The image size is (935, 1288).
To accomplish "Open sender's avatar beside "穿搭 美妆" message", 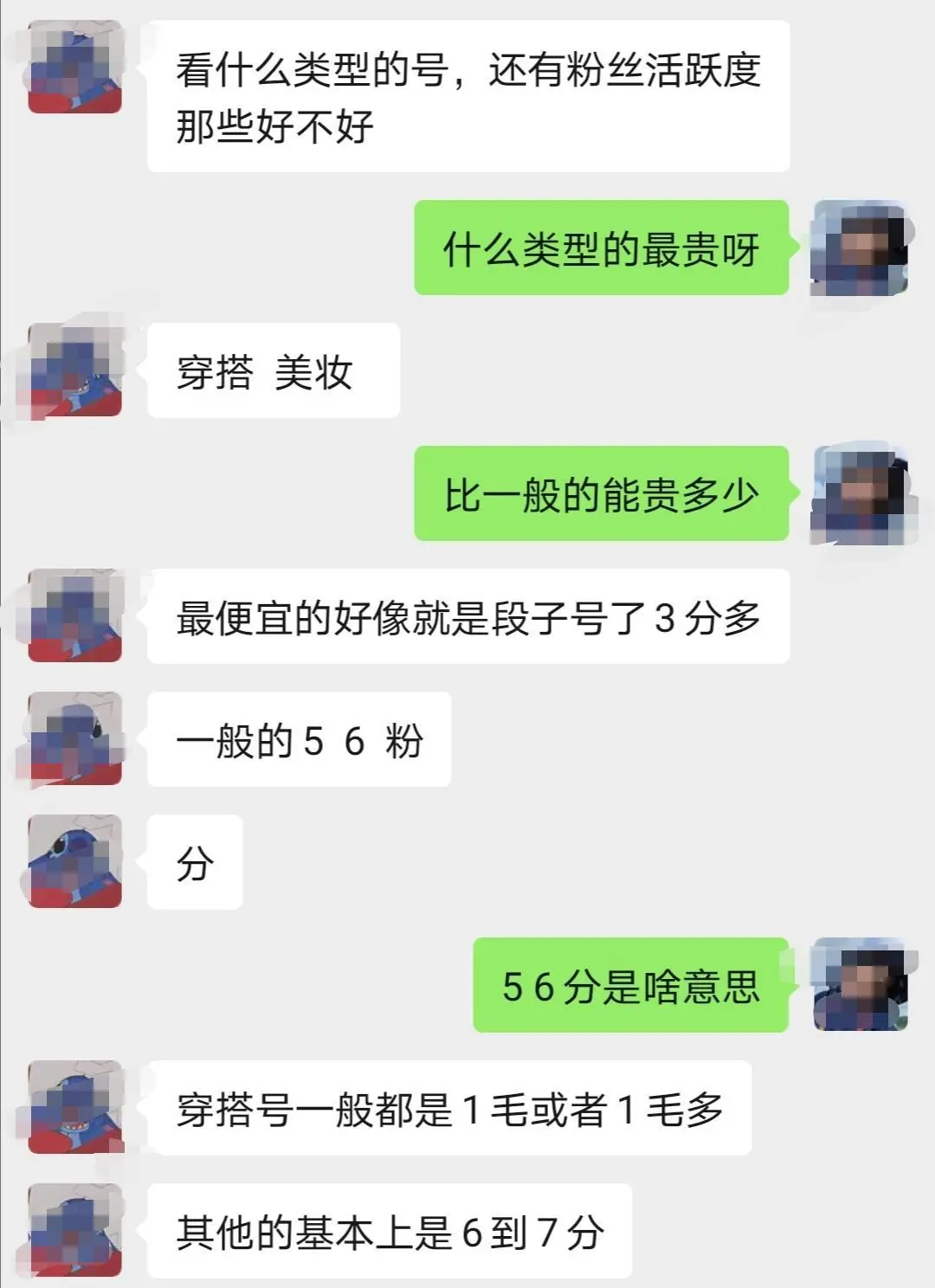I will click(74, 370).
